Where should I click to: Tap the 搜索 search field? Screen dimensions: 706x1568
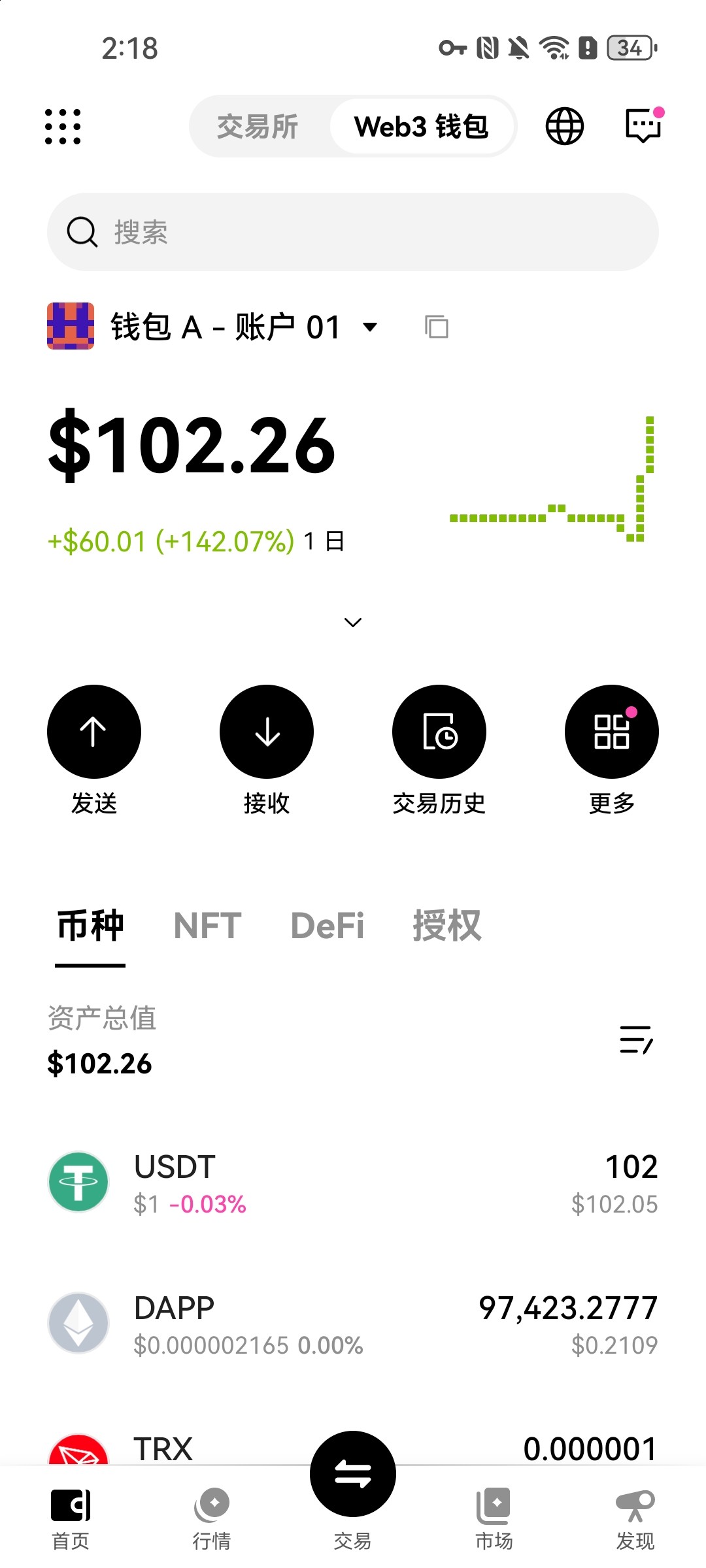point(353,232)
